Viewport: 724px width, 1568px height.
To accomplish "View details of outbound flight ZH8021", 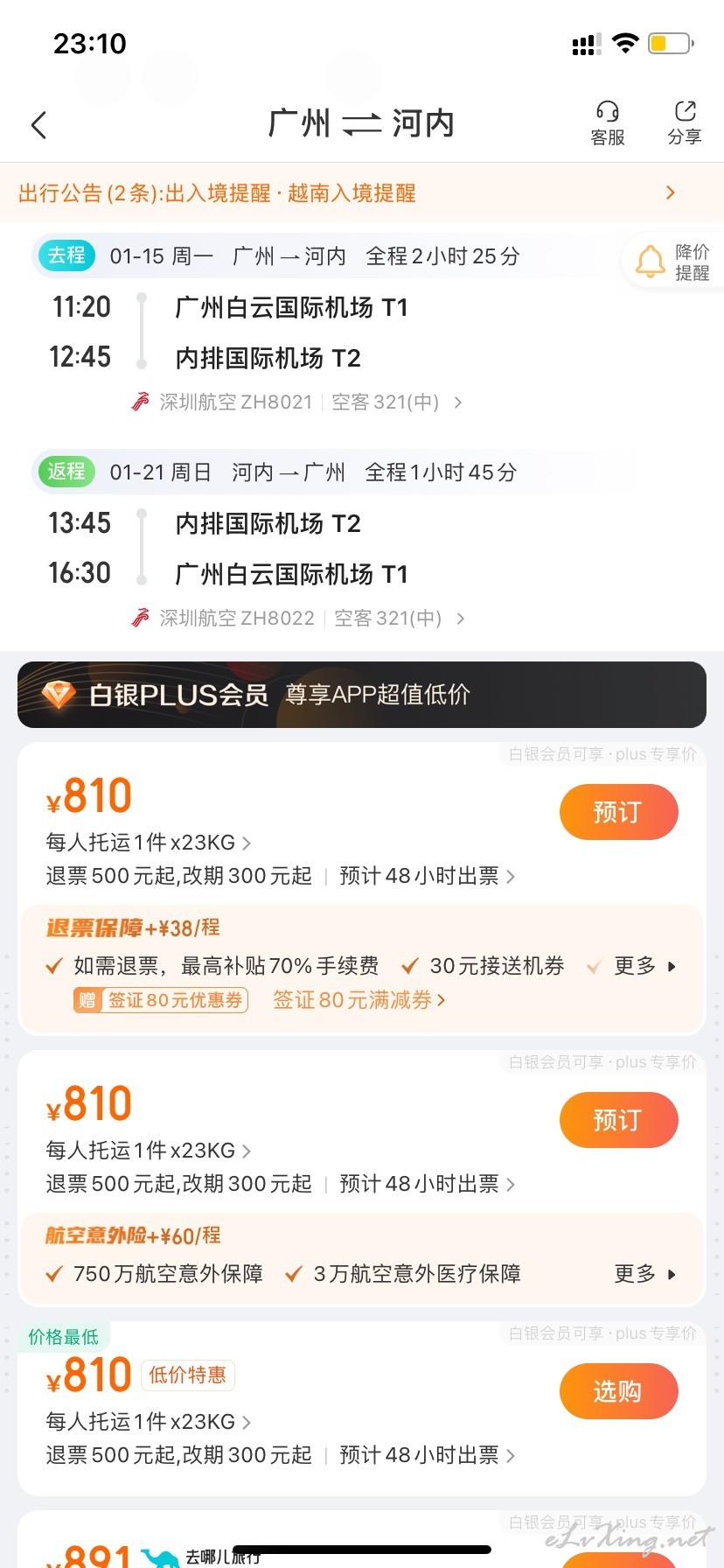I will click(297, 402).
